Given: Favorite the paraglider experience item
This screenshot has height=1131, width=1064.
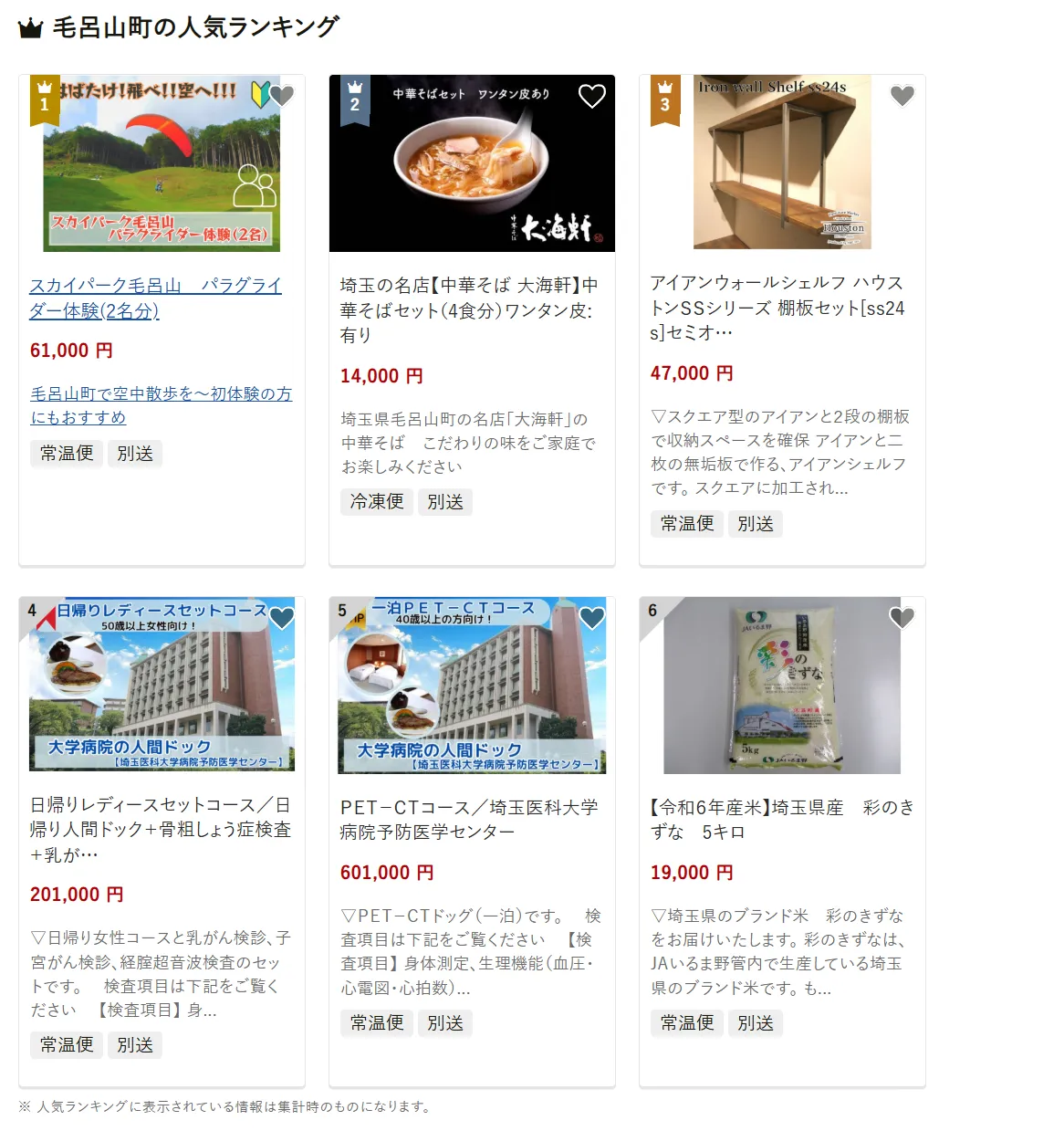Looking at the screenshot, I should 282,96.
